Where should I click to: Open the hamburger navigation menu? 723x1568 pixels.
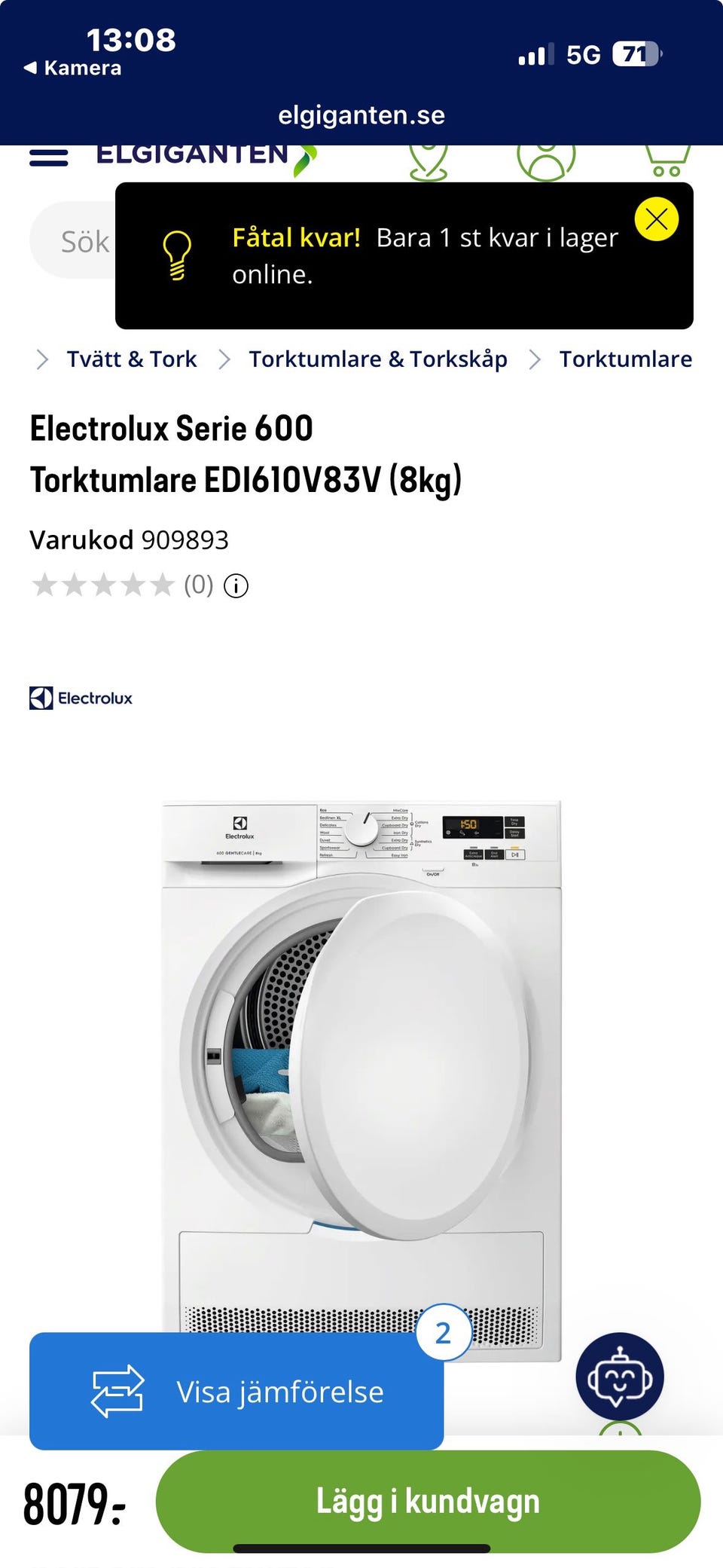coord(47,157)
